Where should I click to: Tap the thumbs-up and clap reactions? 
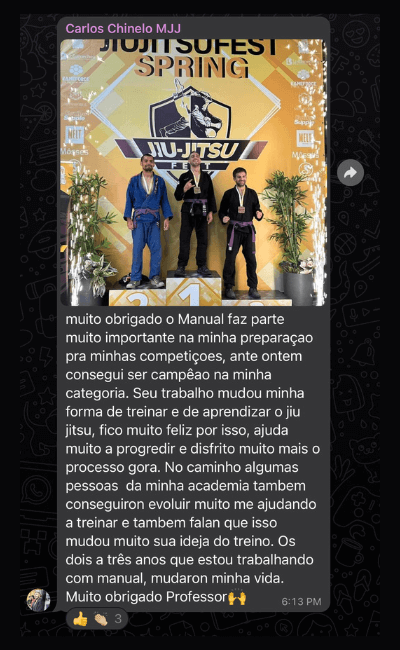pyautogui.click(x=97, y=619)
